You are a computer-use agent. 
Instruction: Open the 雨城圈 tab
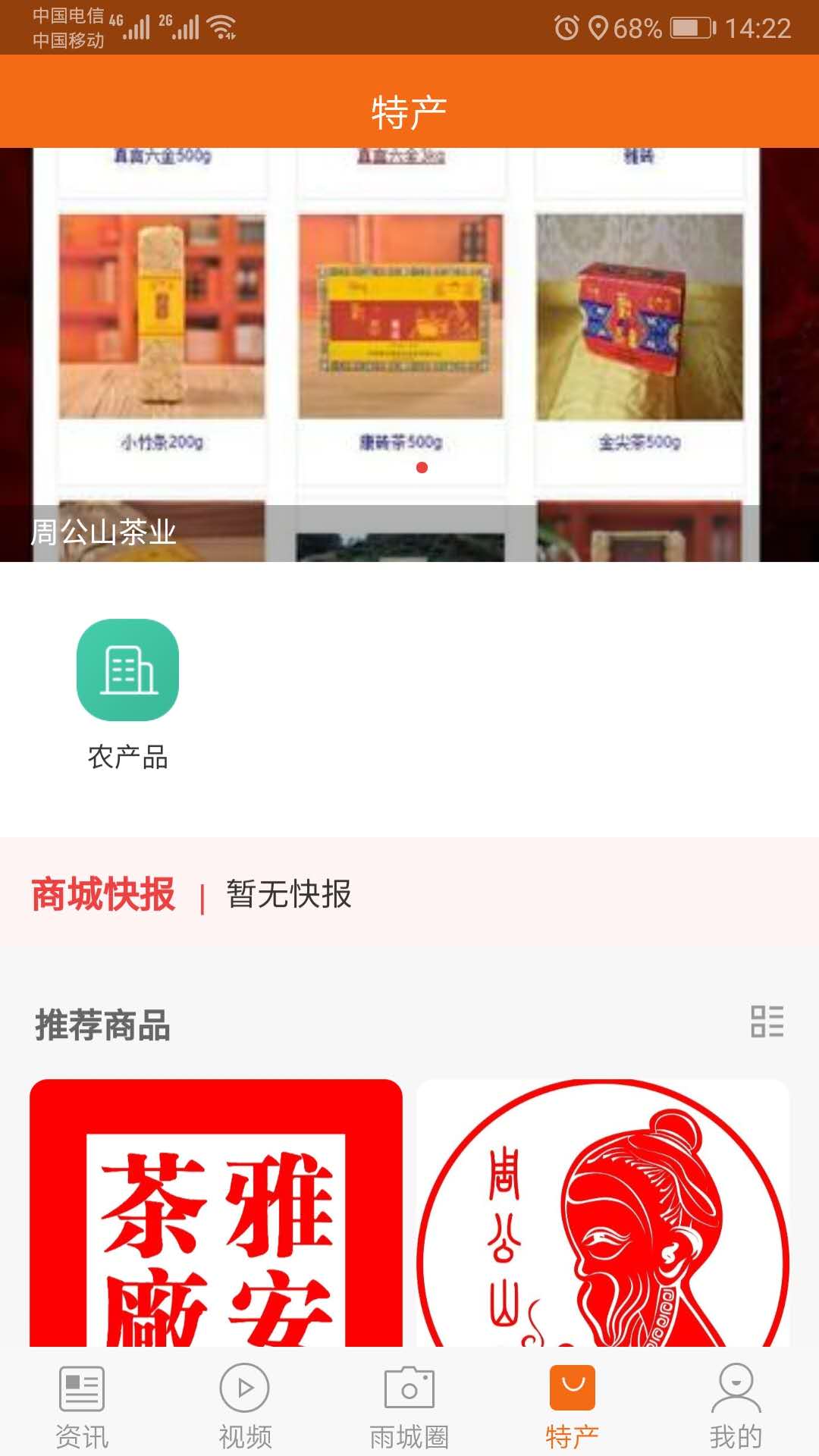(409, 1407)
